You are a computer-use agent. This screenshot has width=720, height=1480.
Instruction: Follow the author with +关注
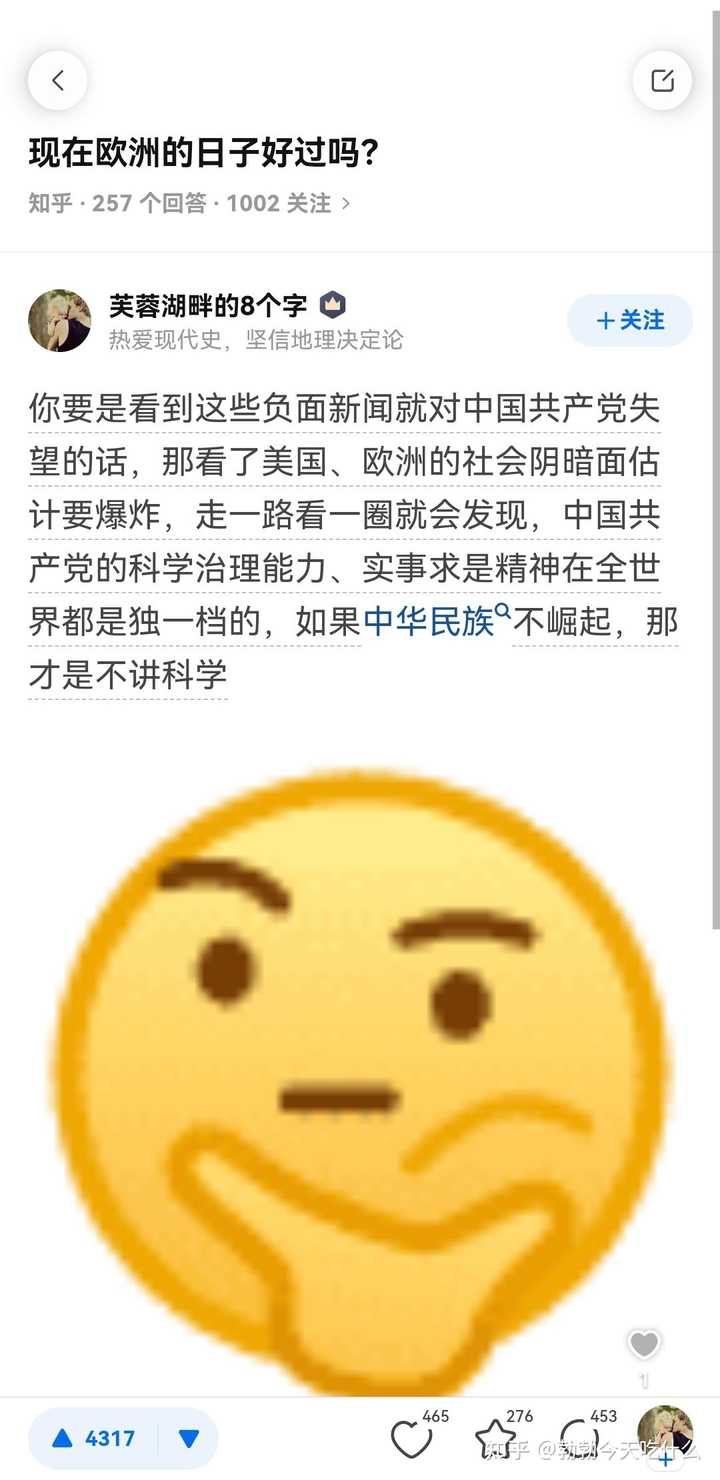[630, 320]
